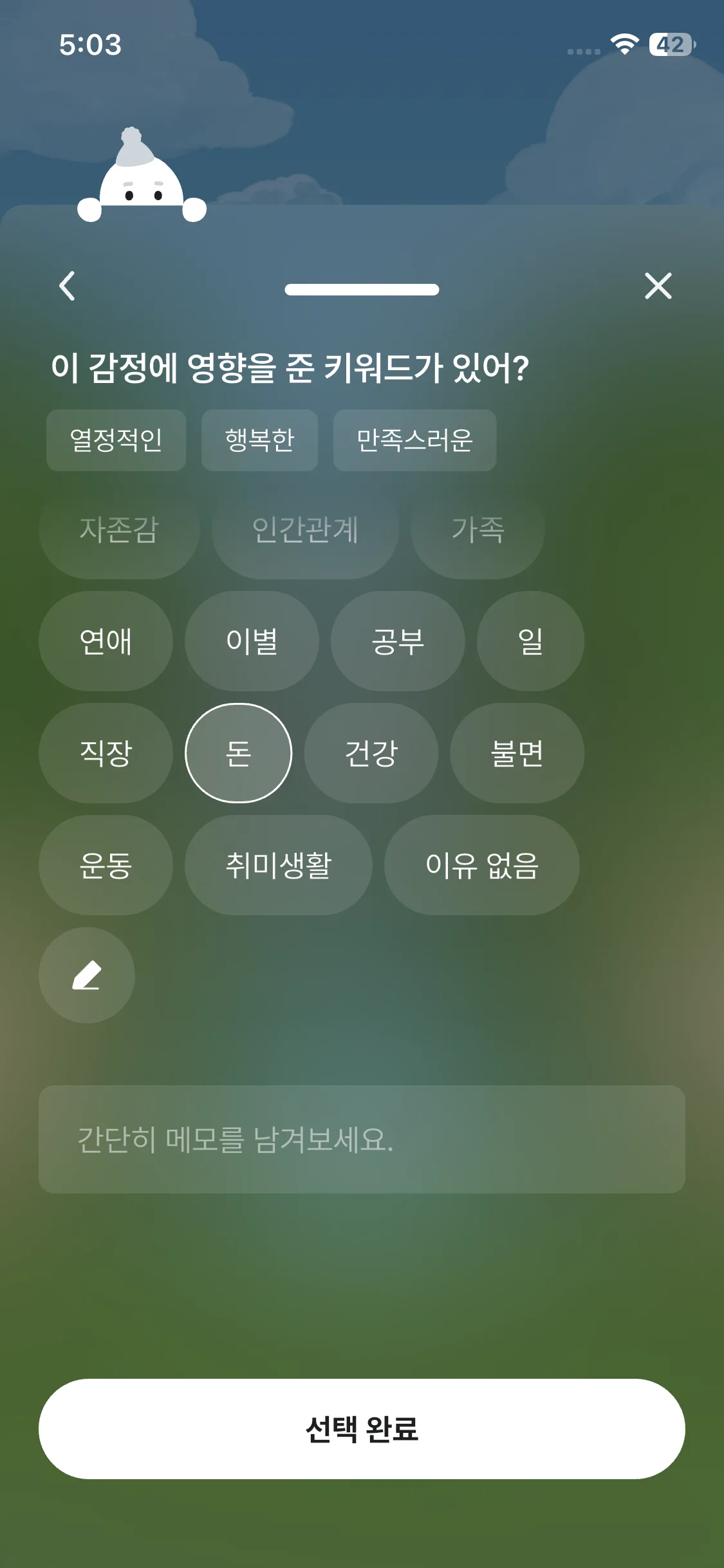
Task: Select the 자존감 keyword chip
Action: pyautogui.click(x=118, y=530)
